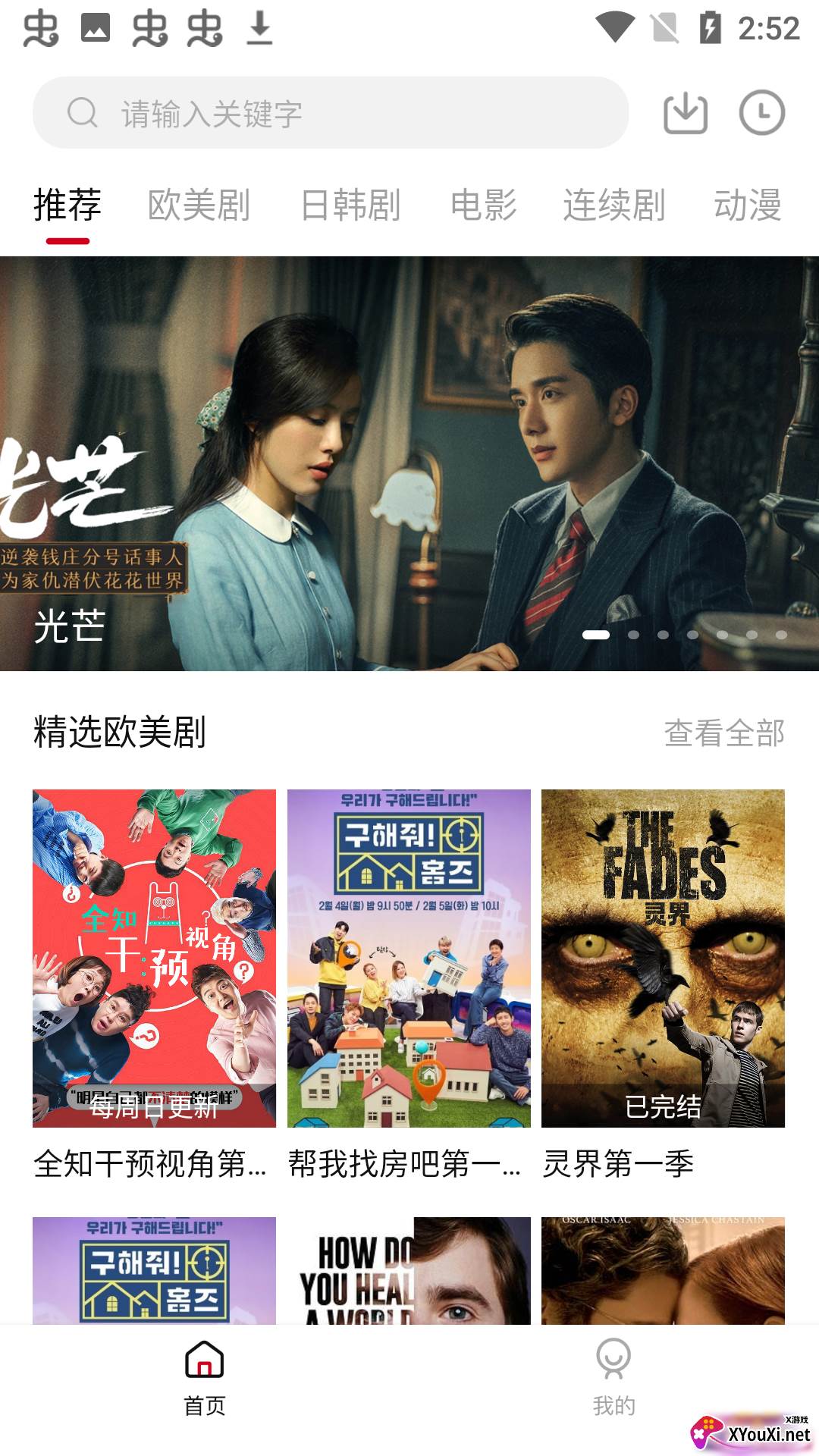Open the downloads icon
Viewport: 819px width, 1456px height.
(x=686, y=114)
